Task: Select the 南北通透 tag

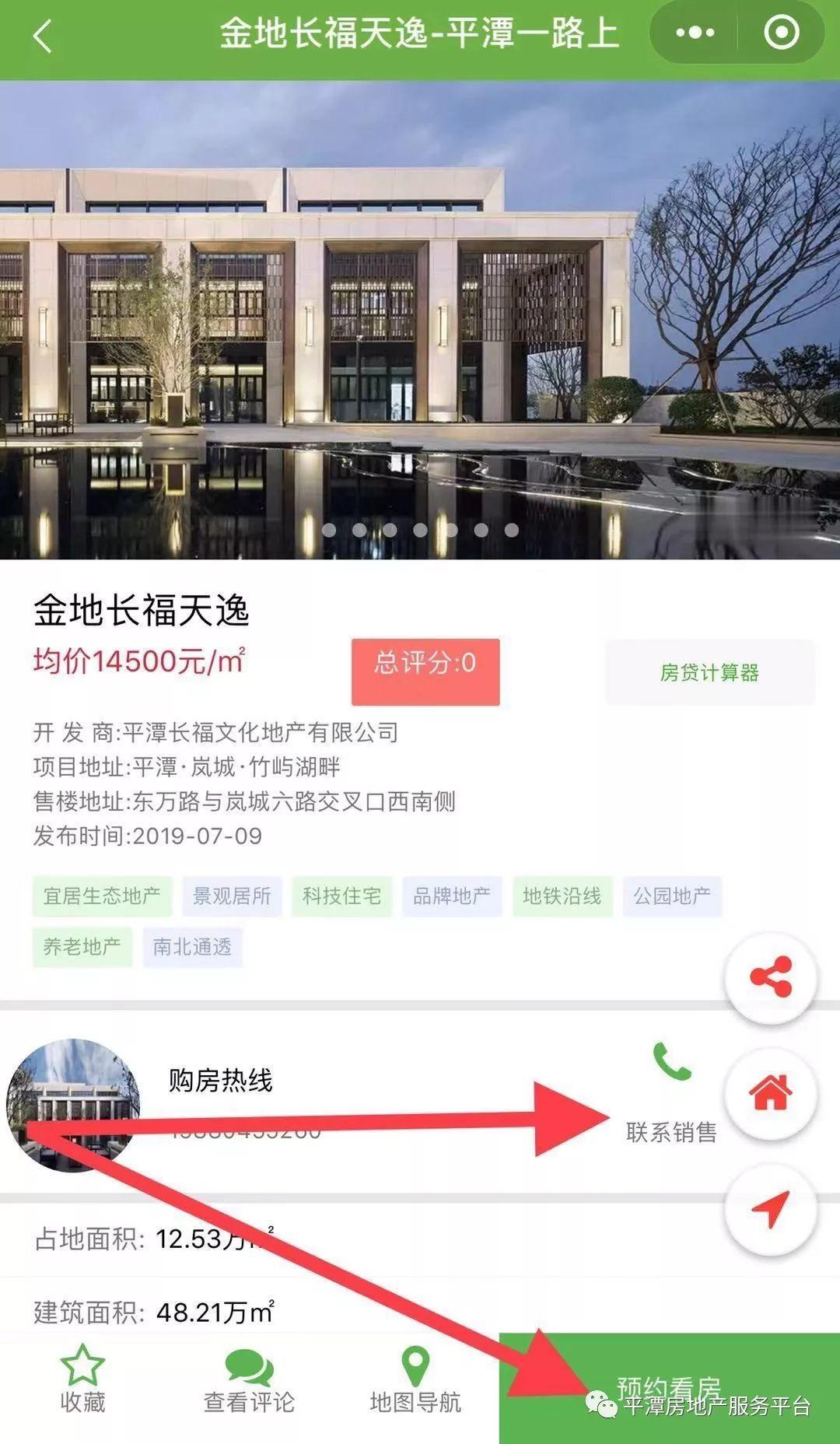Action: click(192, 947)
